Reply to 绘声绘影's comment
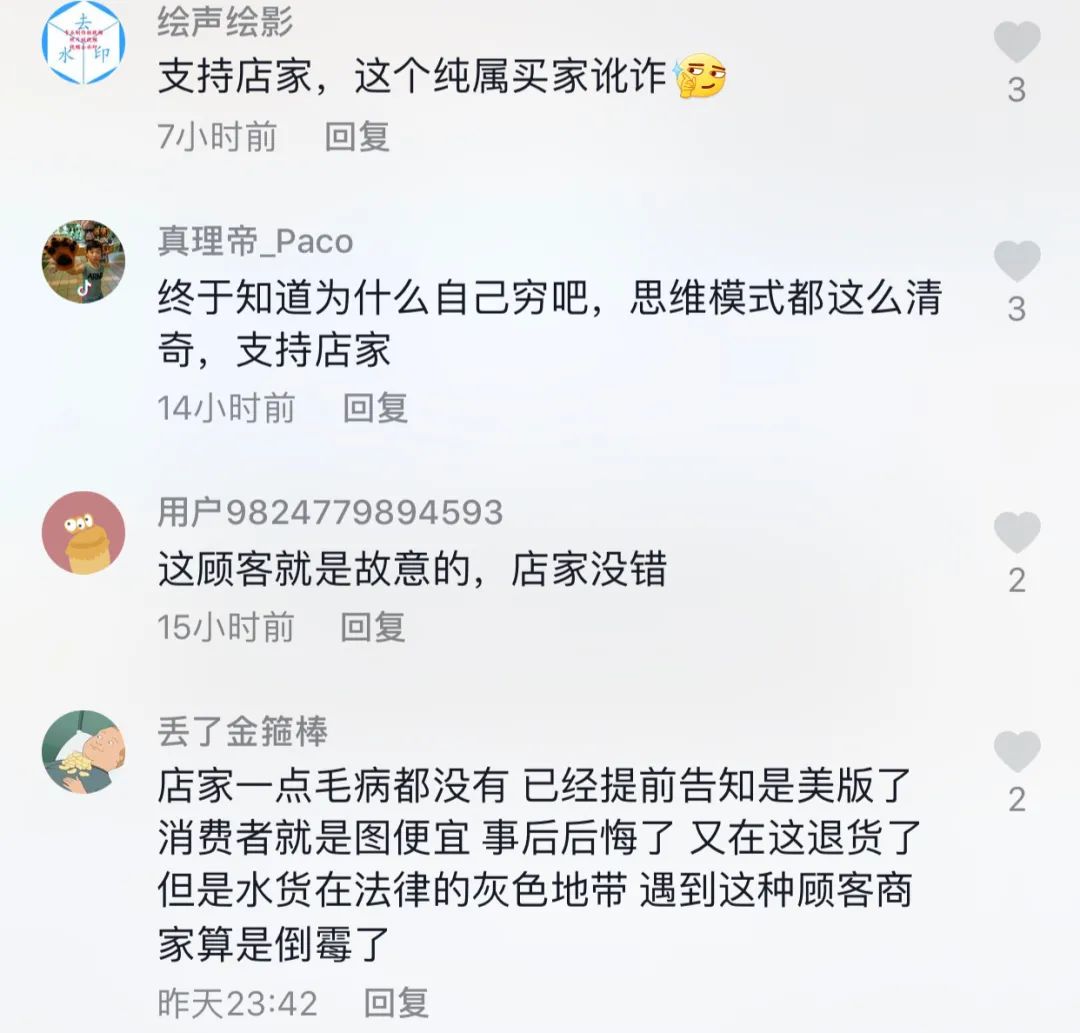The image size is (1080, 1033). (357, 136)
